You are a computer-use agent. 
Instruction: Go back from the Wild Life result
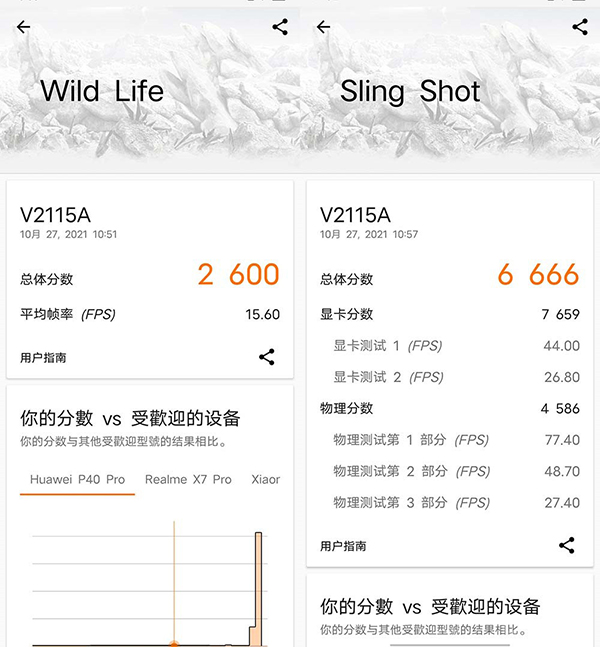point(23,28)
